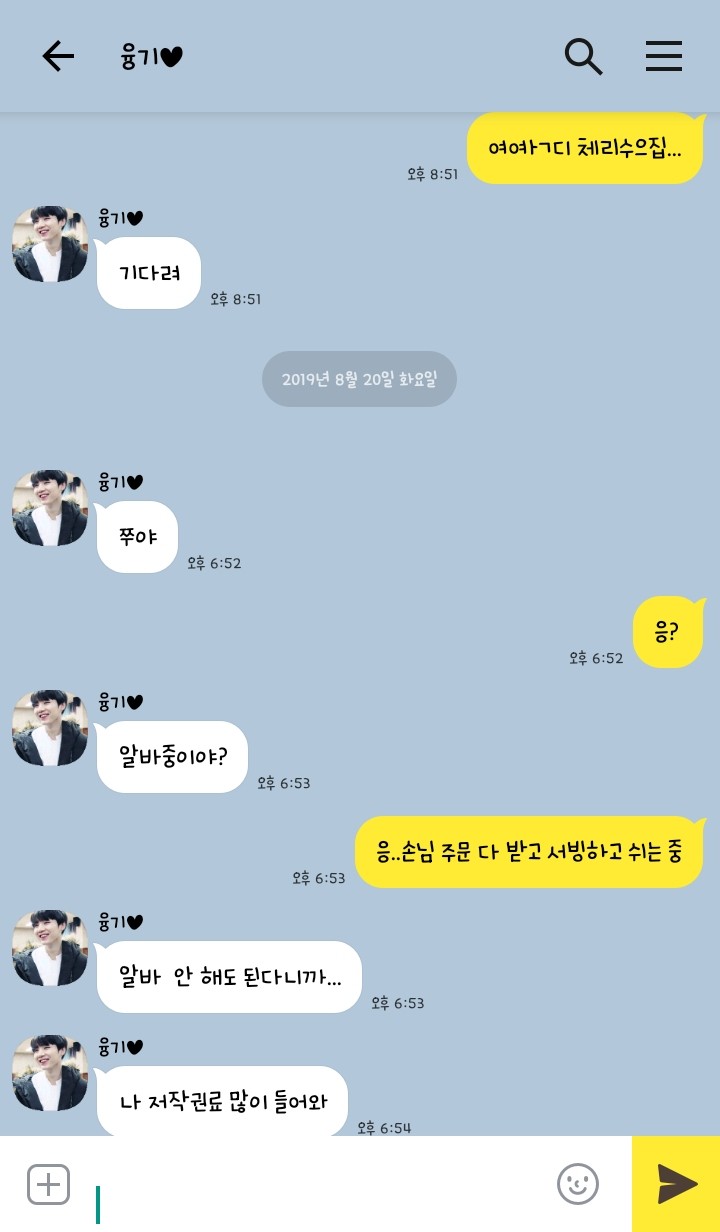Focus the message input field
The image size is (720, 1232).
click(x=320, y=1186)
